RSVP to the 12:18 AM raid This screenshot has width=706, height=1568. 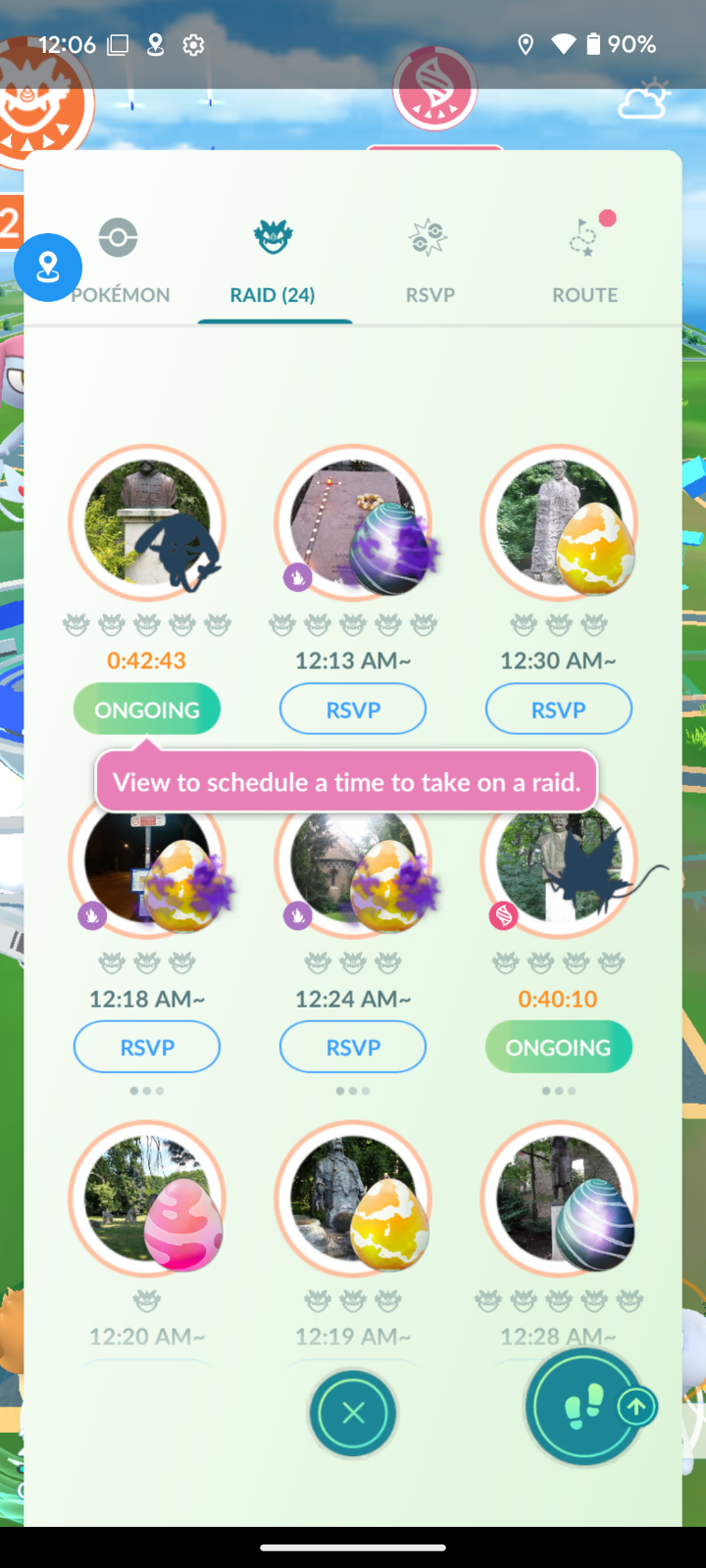(147, 1048)
